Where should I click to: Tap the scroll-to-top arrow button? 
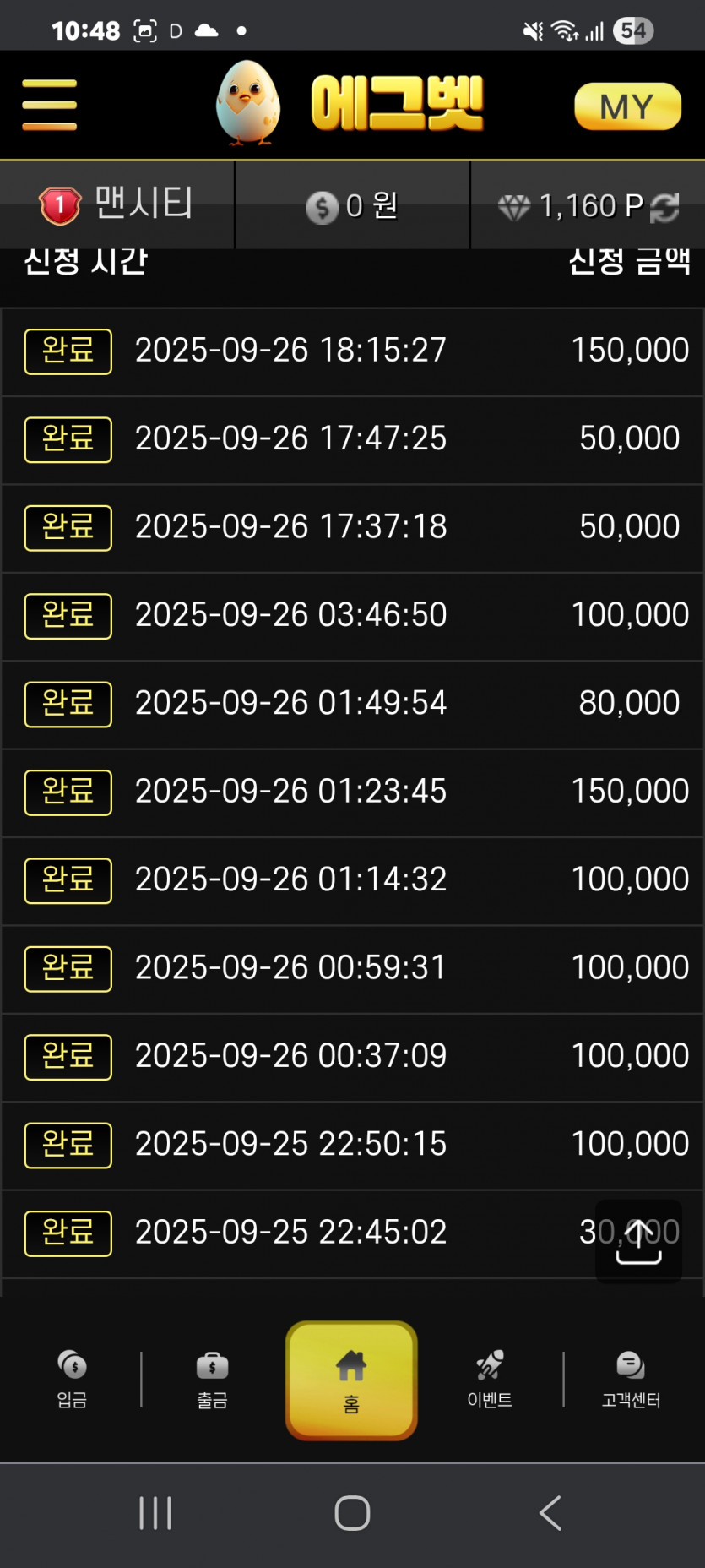(x=638, y=1241)
